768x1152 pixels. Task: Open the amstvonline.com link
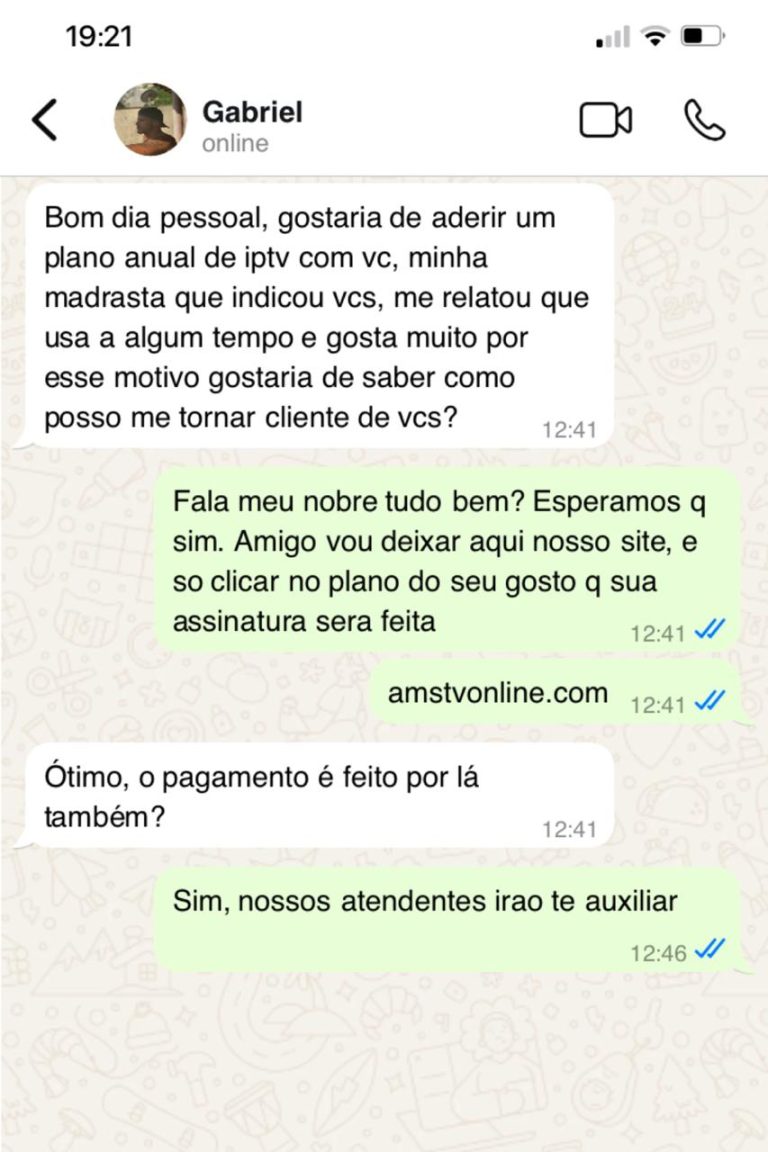point(497,692)
